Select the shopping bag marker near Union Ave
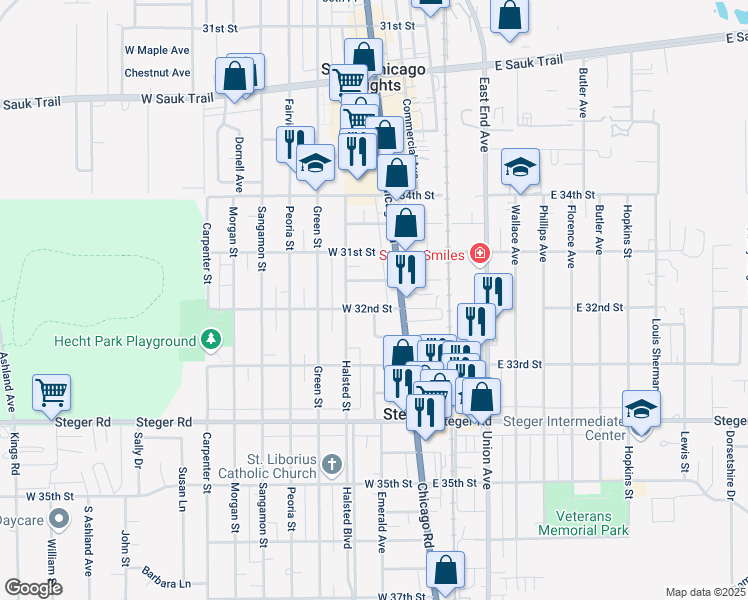 (x=481, y=396)
